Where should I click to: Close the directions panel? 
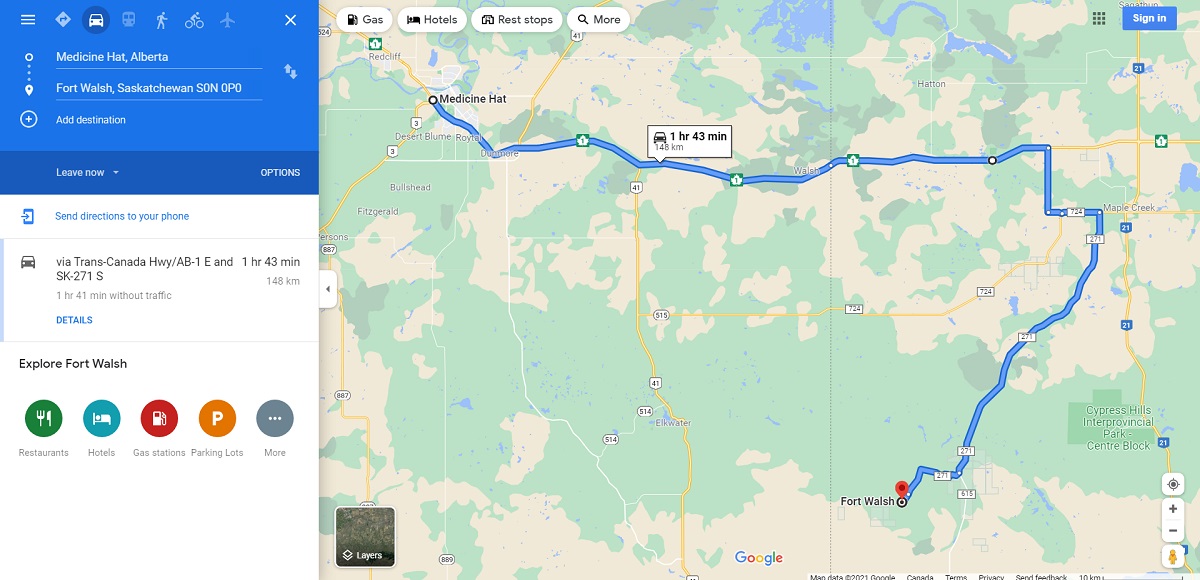290,20
